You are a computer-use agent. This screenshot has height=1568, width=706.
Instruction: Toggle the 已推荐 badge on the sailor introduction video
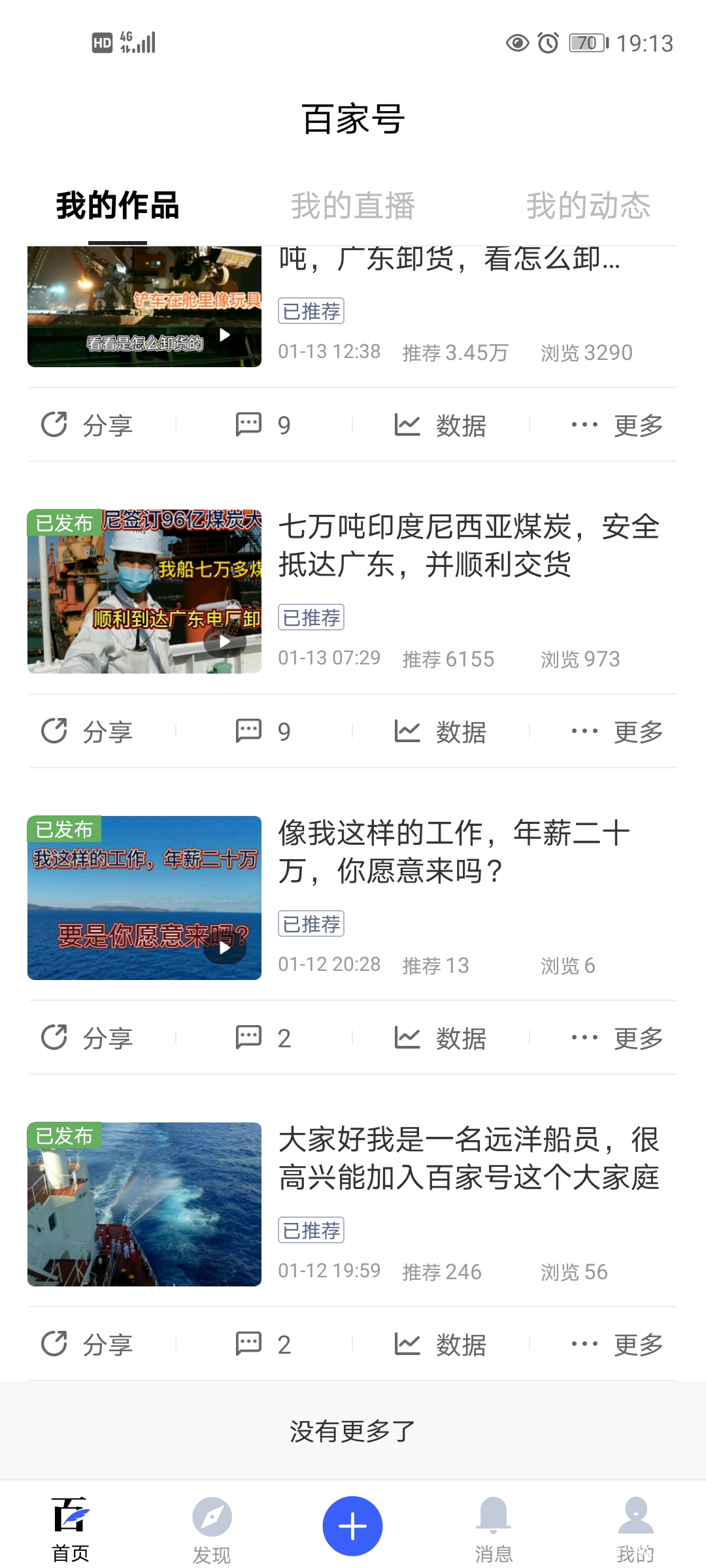(x=311, y=1231)
